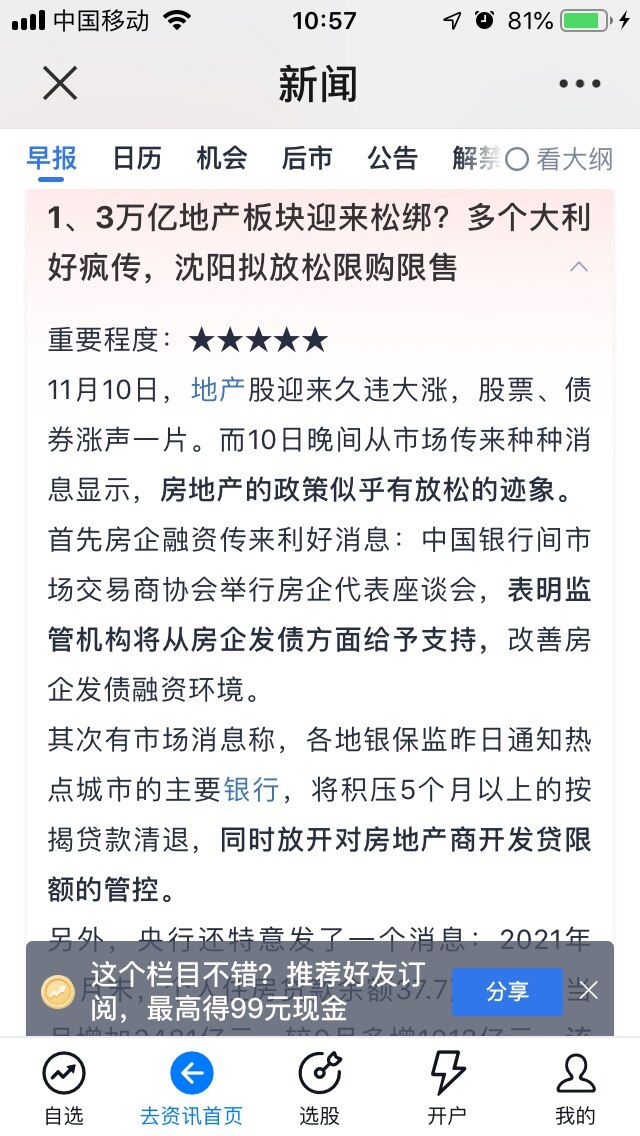This screenshot has height=1136, width=640.
Task: Open the 地产 sector link
Action: 217,389
